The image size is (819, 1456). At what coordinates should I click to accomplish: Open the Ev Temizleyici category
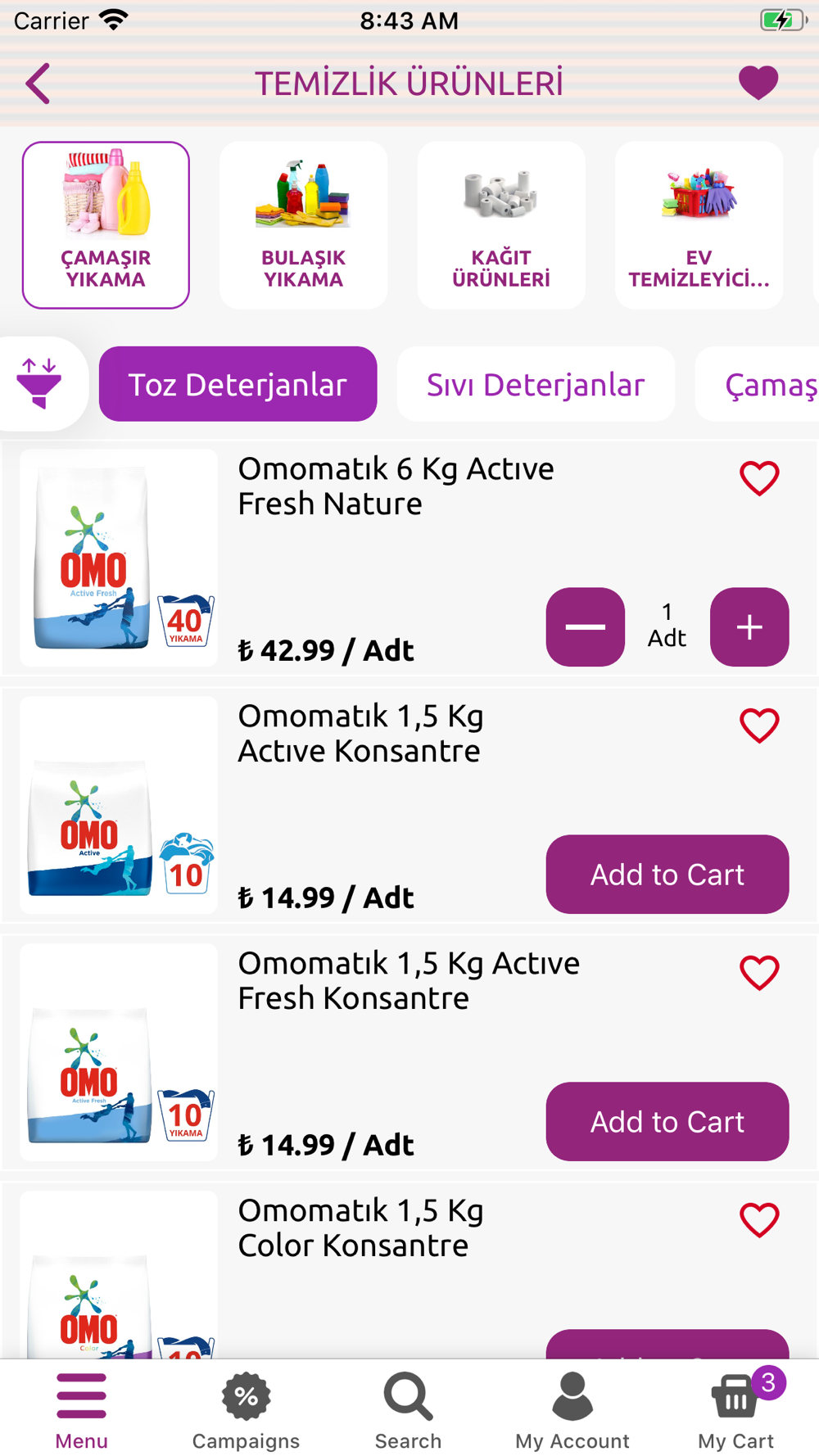point(699,225)
